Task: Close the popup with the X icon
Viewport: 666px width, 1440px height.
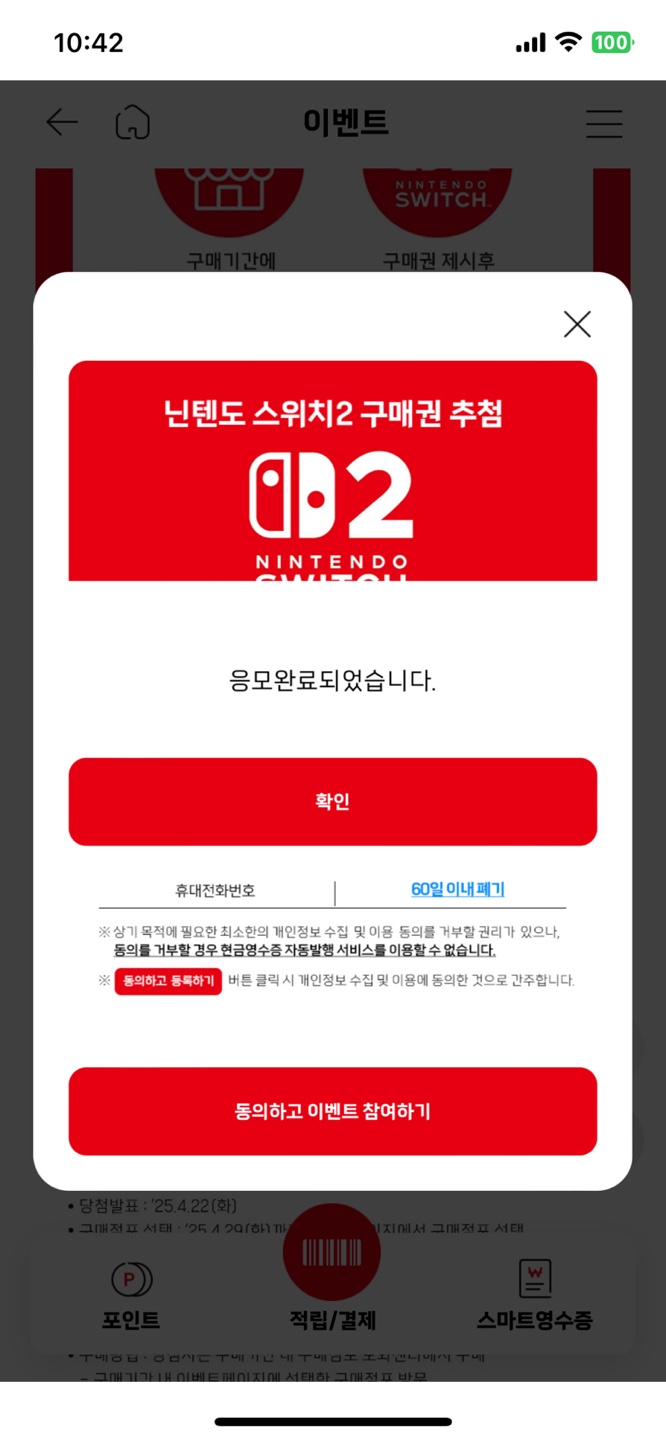Action: (577, 324)
